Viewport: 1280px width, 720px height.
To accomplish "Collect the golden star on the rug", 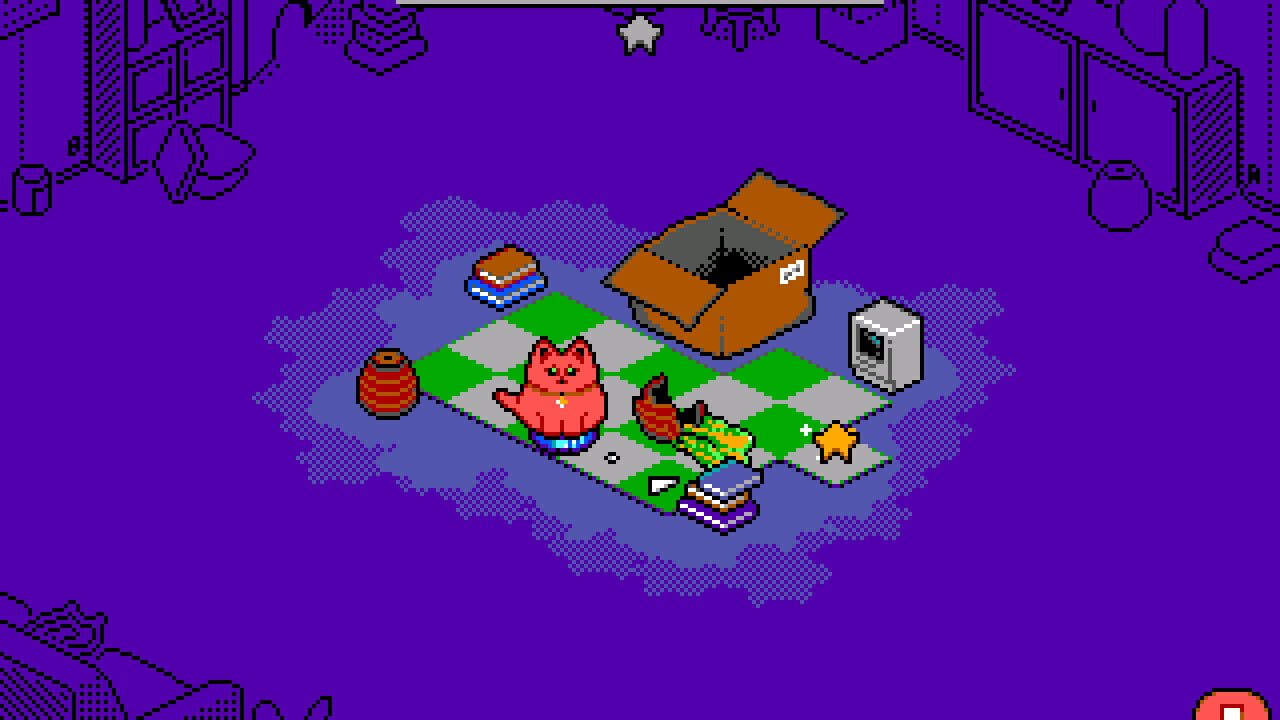I will pos(836,441).
